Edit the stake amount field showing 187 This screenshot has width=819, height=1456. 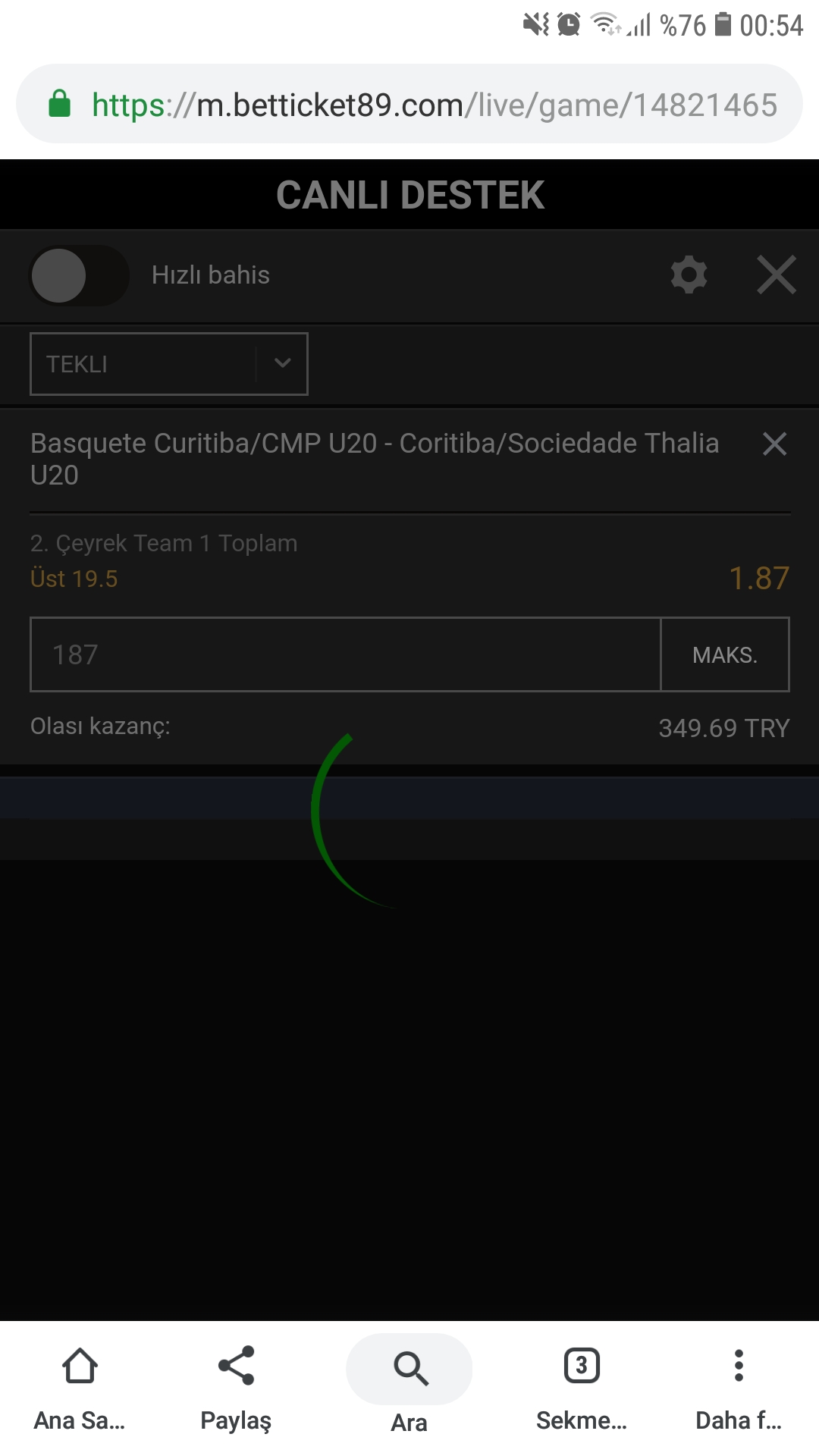coord(345,654)
